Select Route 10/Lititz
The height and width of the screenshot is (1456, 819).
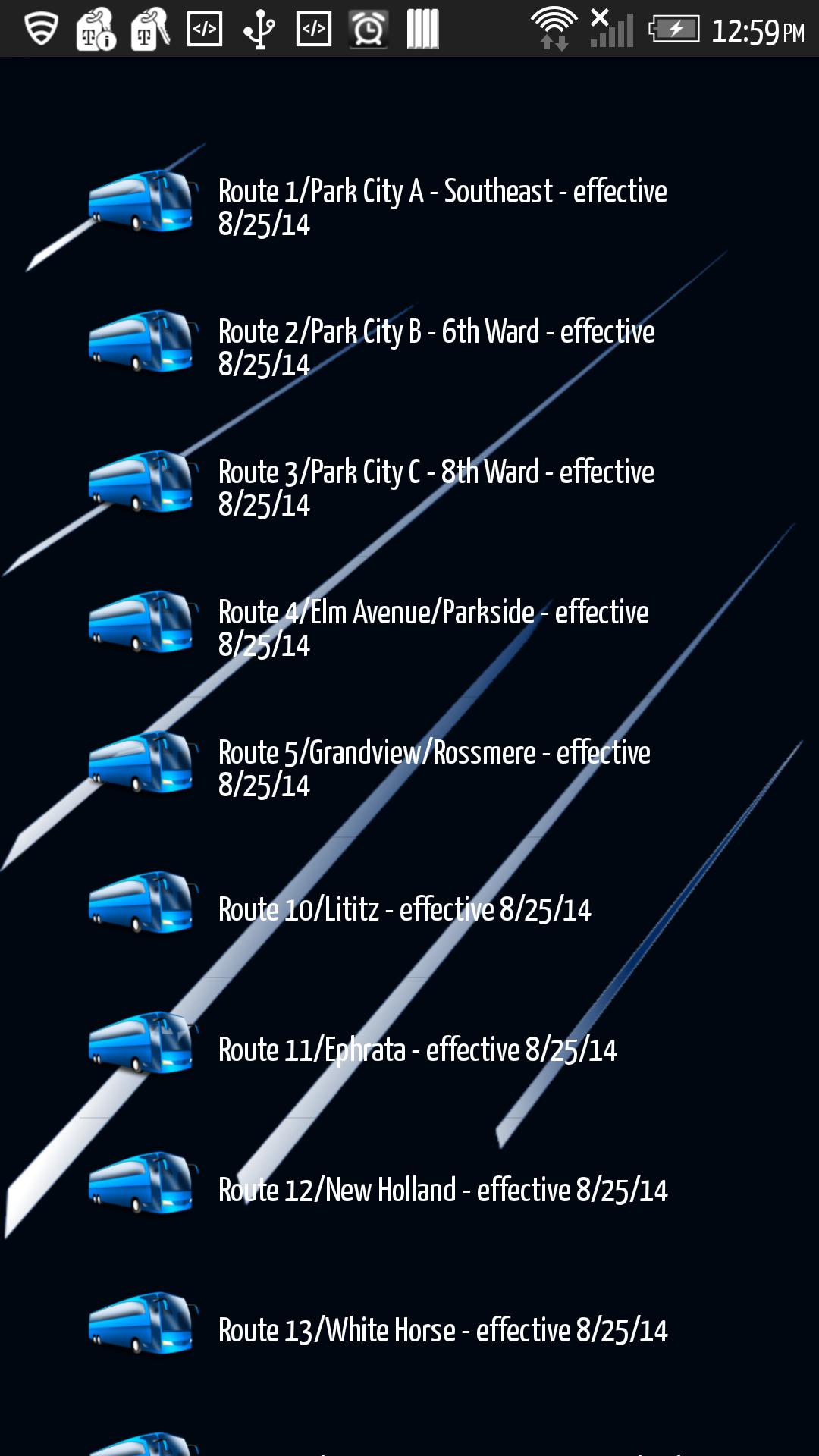tap(404, 909)
